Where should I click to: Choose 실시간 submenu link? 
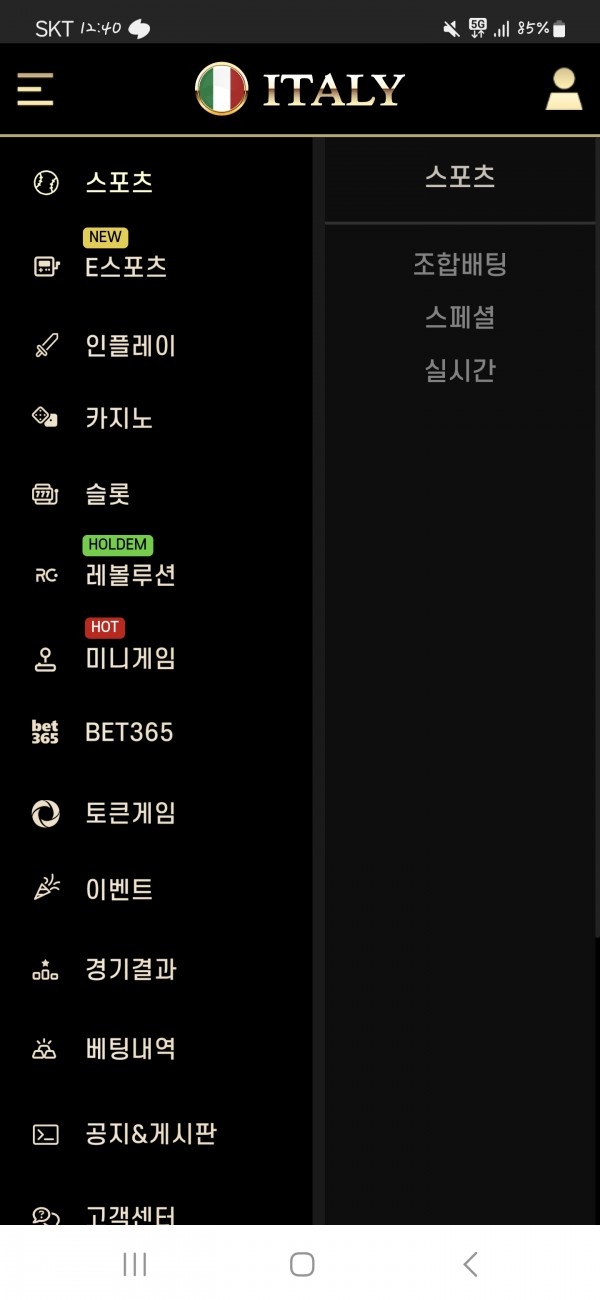pyautogui.click(x=460, y=371)
